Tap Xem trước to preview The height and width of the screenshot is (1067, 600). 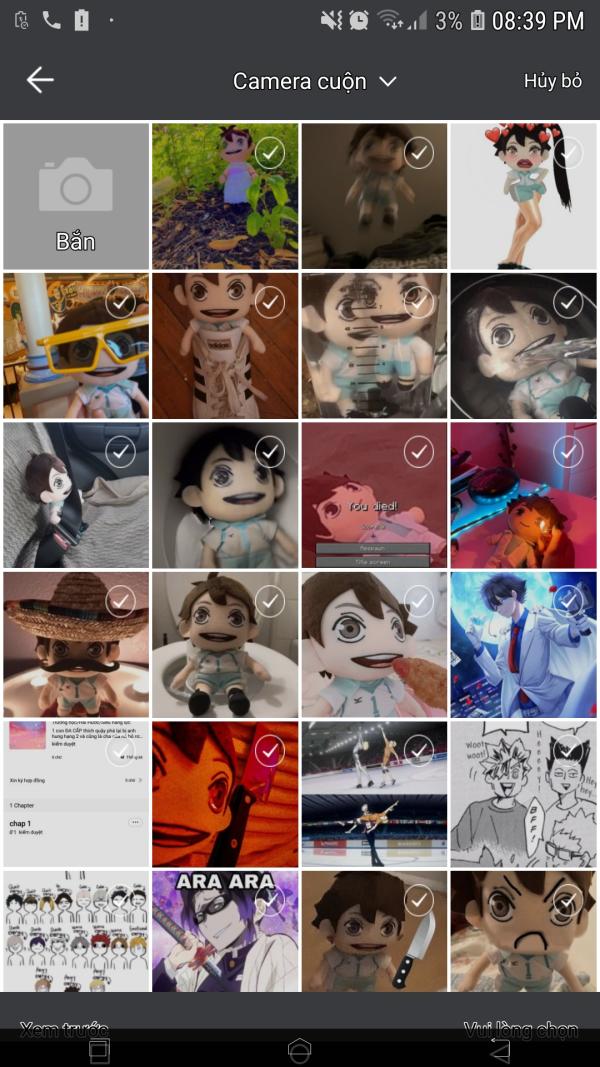click(x=64, y=1028)
